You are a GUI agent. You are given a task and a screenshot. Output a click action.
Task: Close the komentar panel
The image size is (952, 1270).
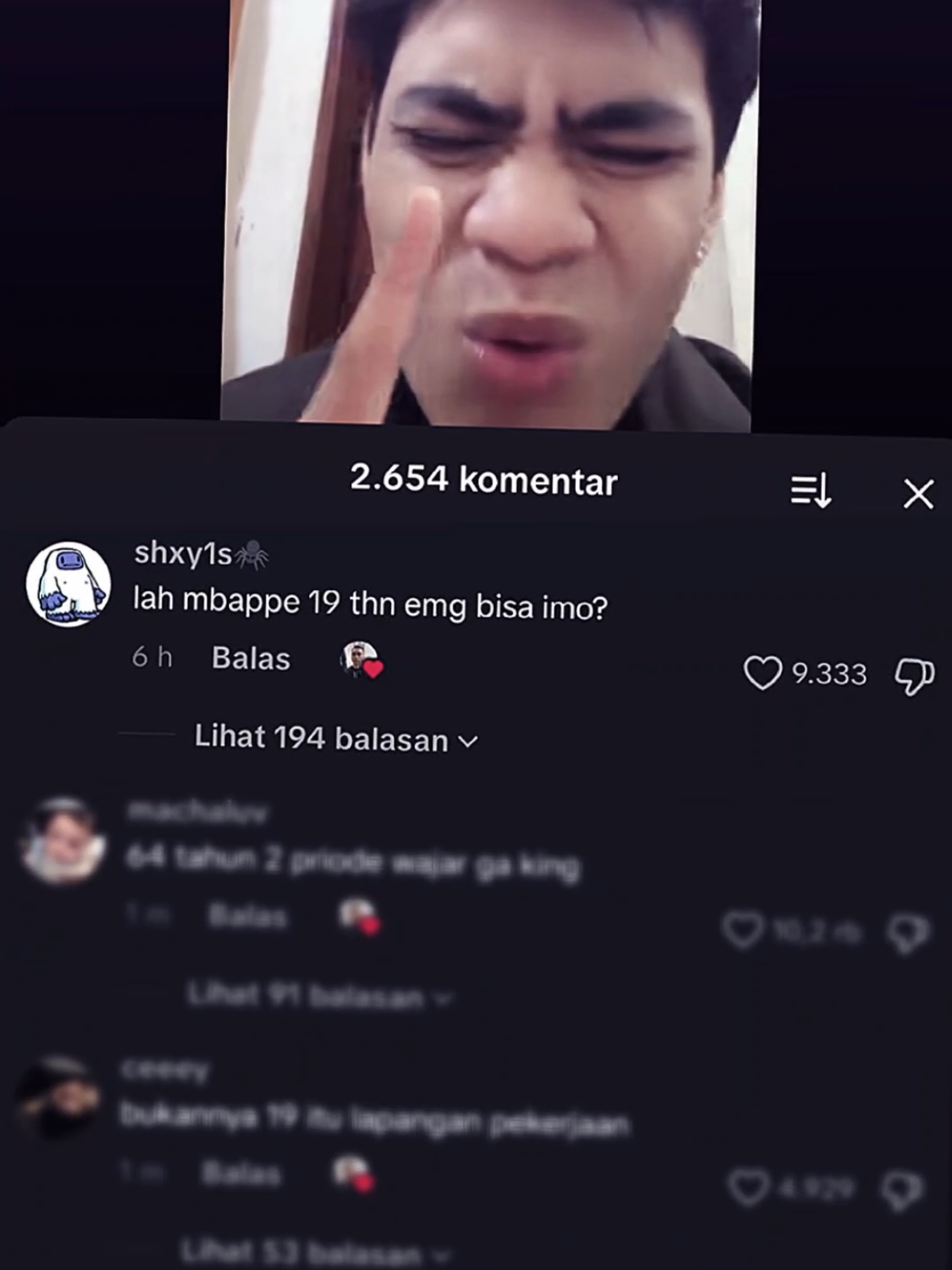(917, 492)
